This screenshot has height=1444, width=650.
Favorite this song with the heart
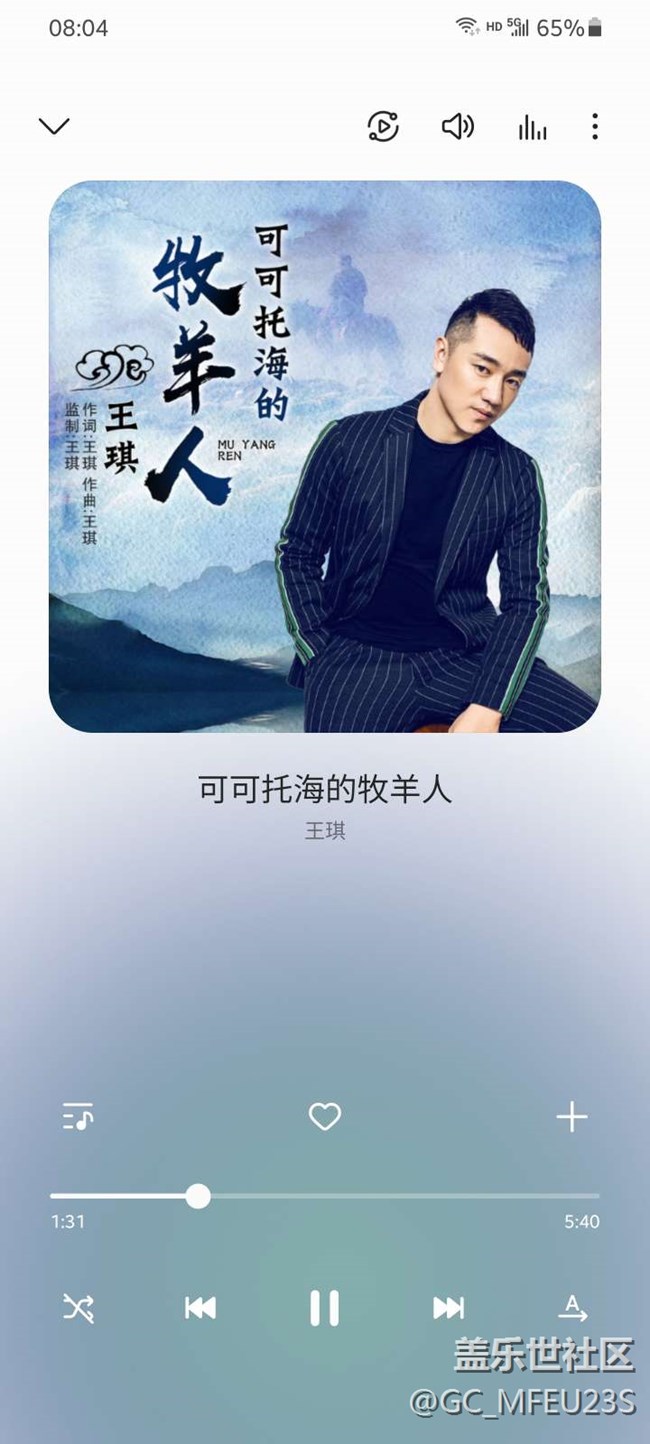(325, 1116)
